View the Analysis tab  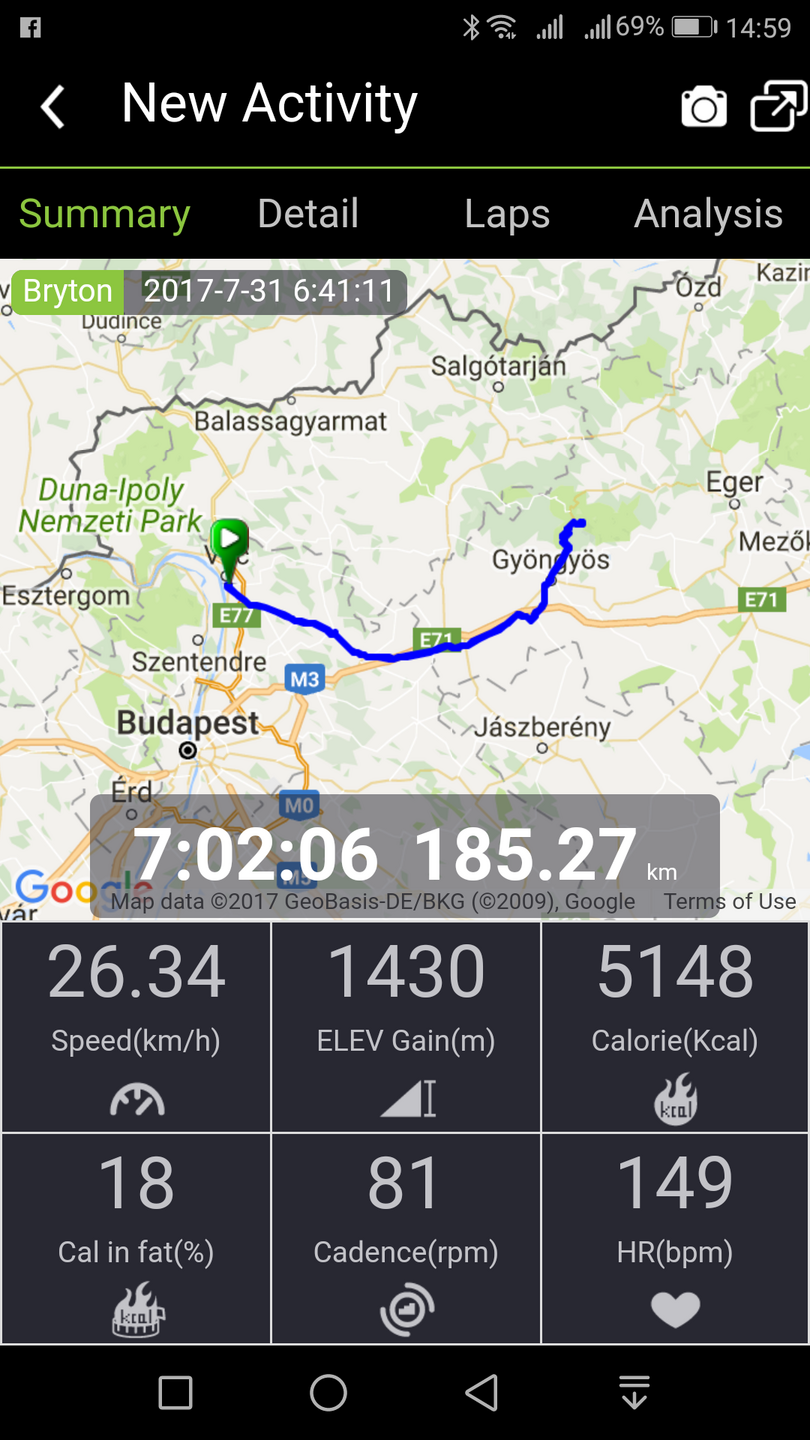(708, 214)
